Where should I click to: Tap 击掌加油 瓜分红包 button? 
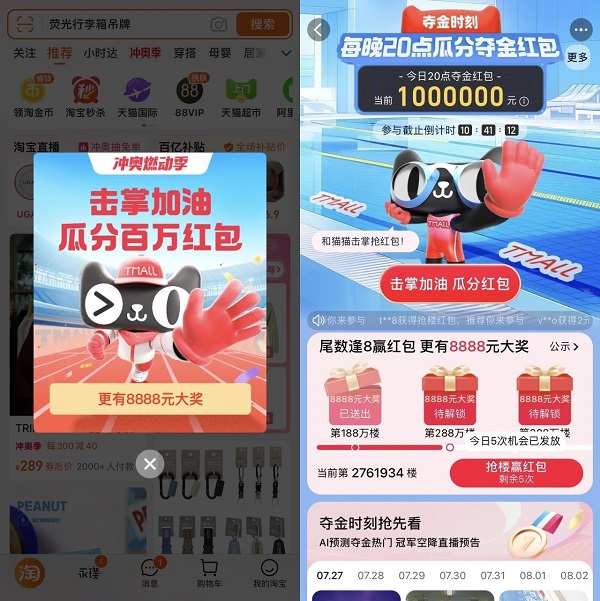[449, 283]
